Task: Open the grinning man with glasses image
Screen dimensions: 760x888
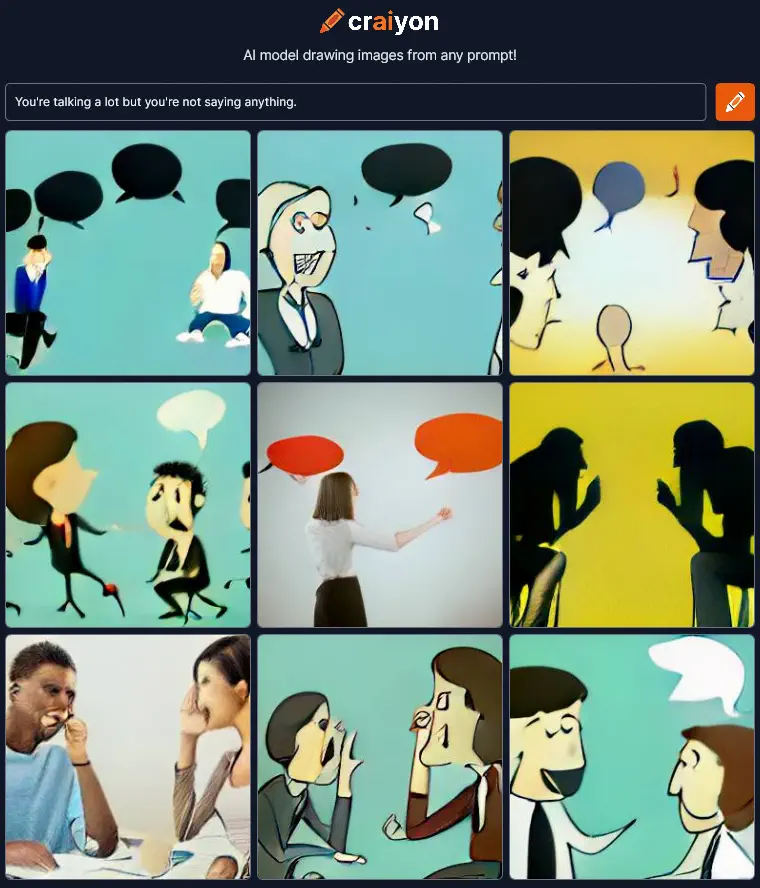Action: point(380,253)
